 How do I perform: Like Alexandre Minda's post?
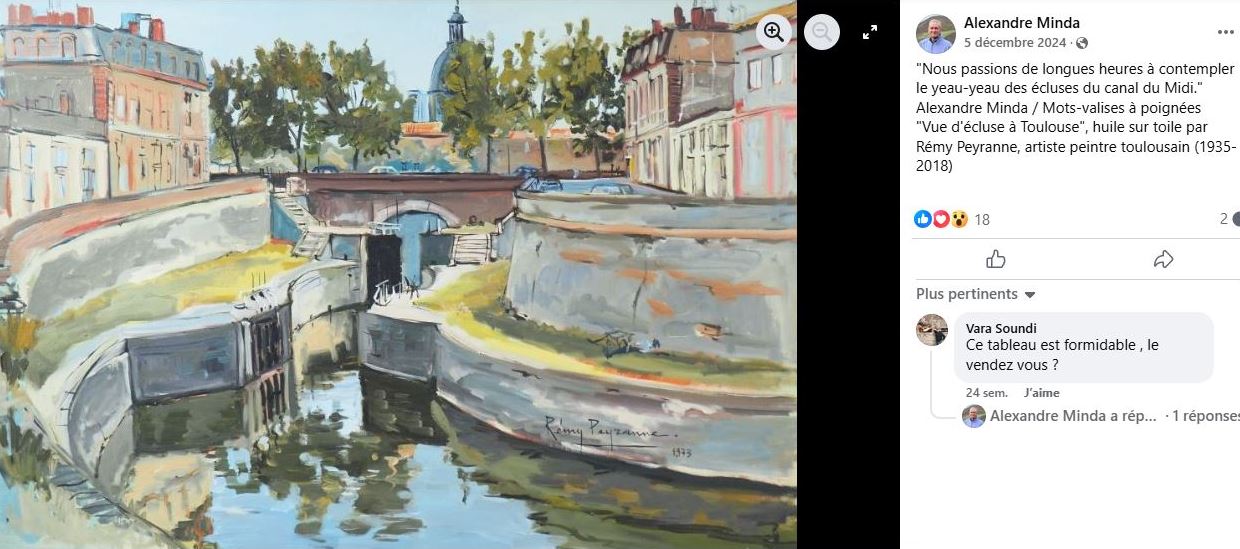pos(995,260)
